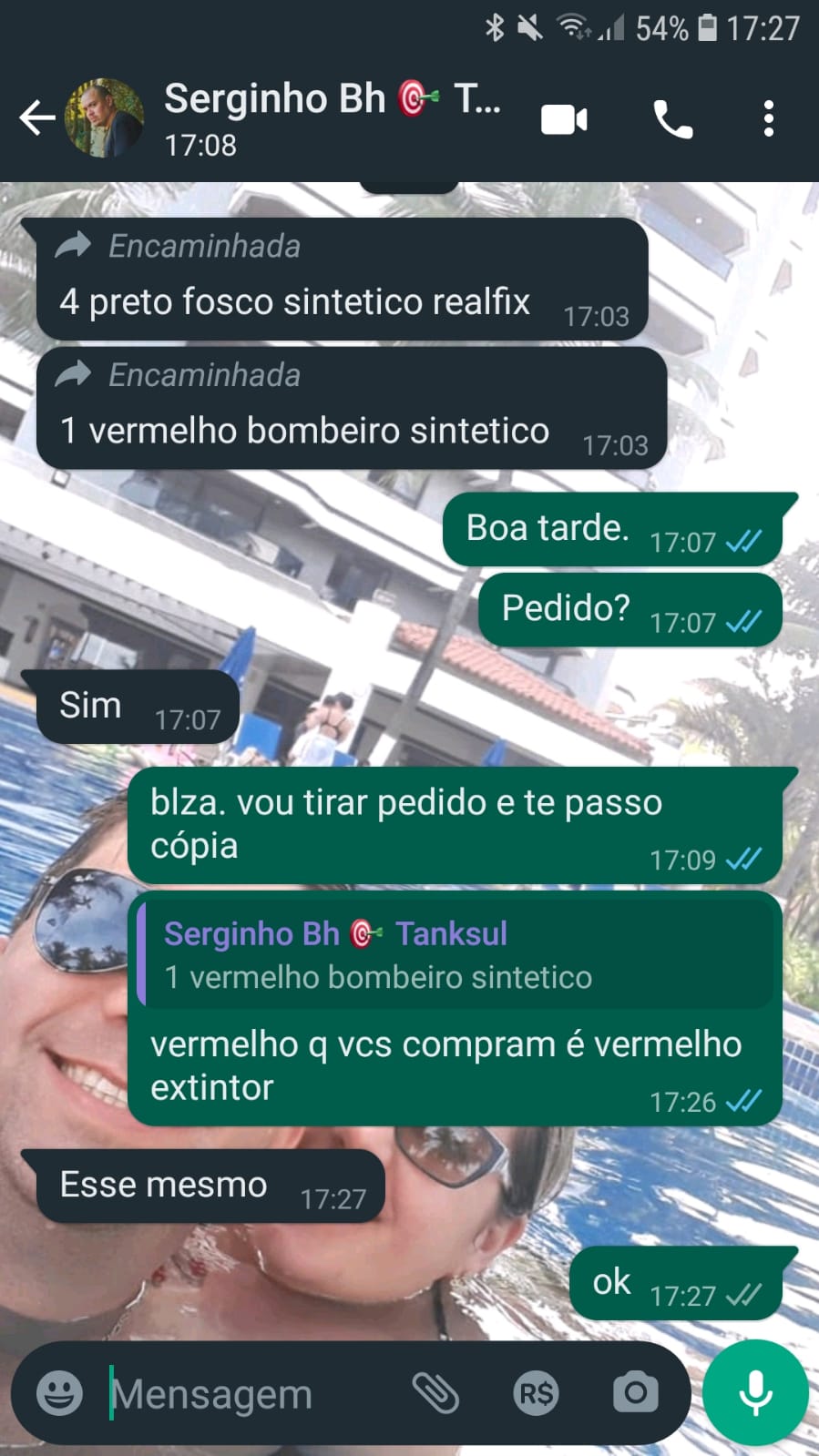Open the overflow menu
The image size is (819, 1456).
tap(769, 119)
